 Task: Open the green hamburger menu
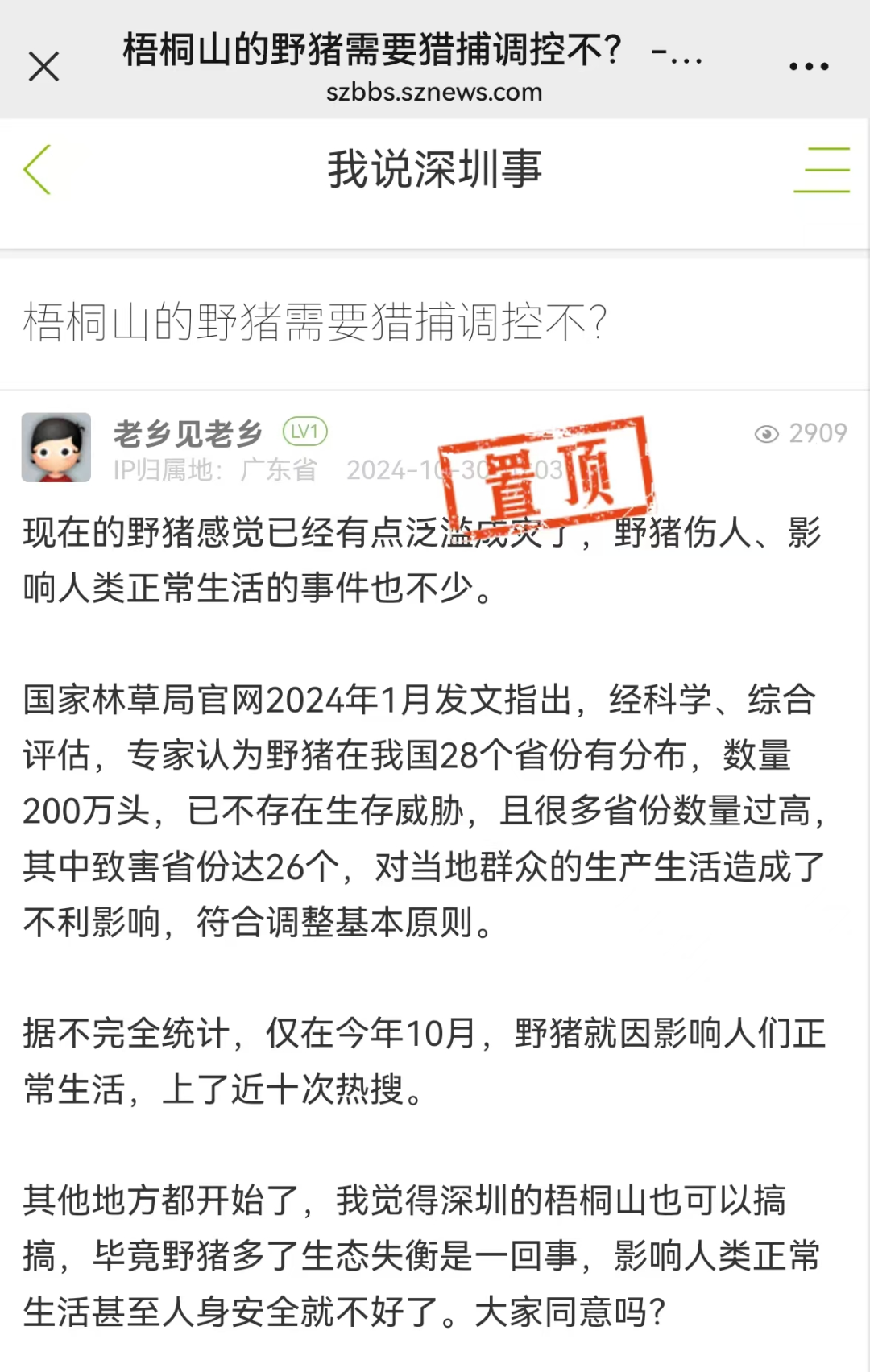tap(822, 170)
